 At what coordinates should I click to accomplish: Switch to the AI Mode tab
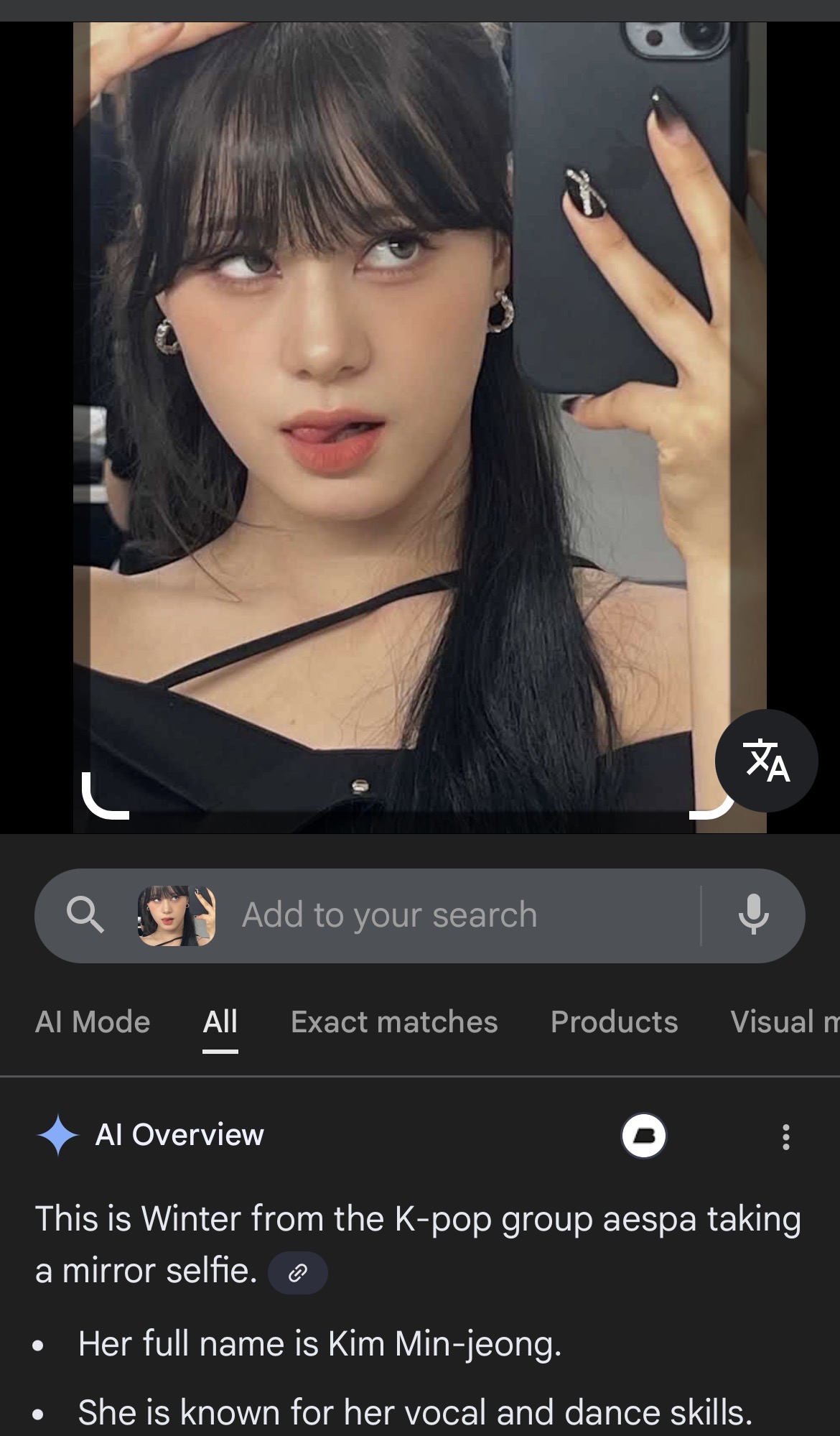(93, 1022)
